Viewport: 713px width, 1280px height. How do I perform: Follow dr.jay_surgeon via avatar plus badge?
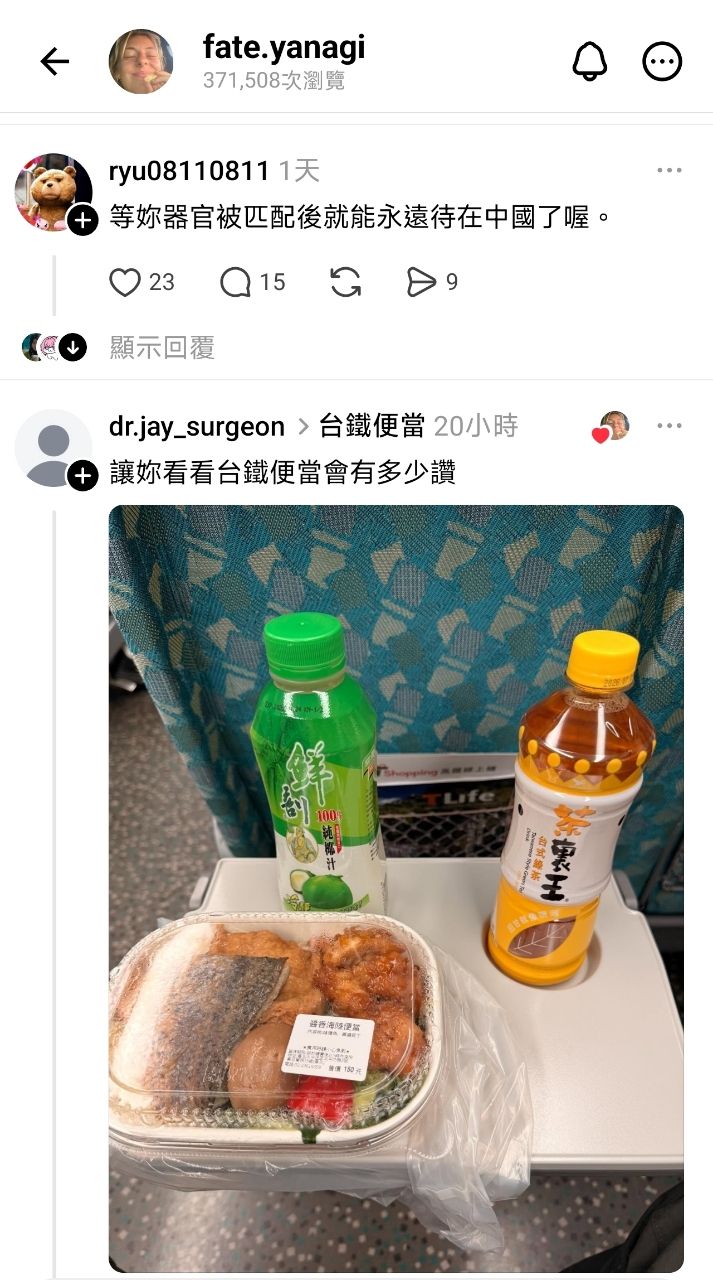[83, 475]
